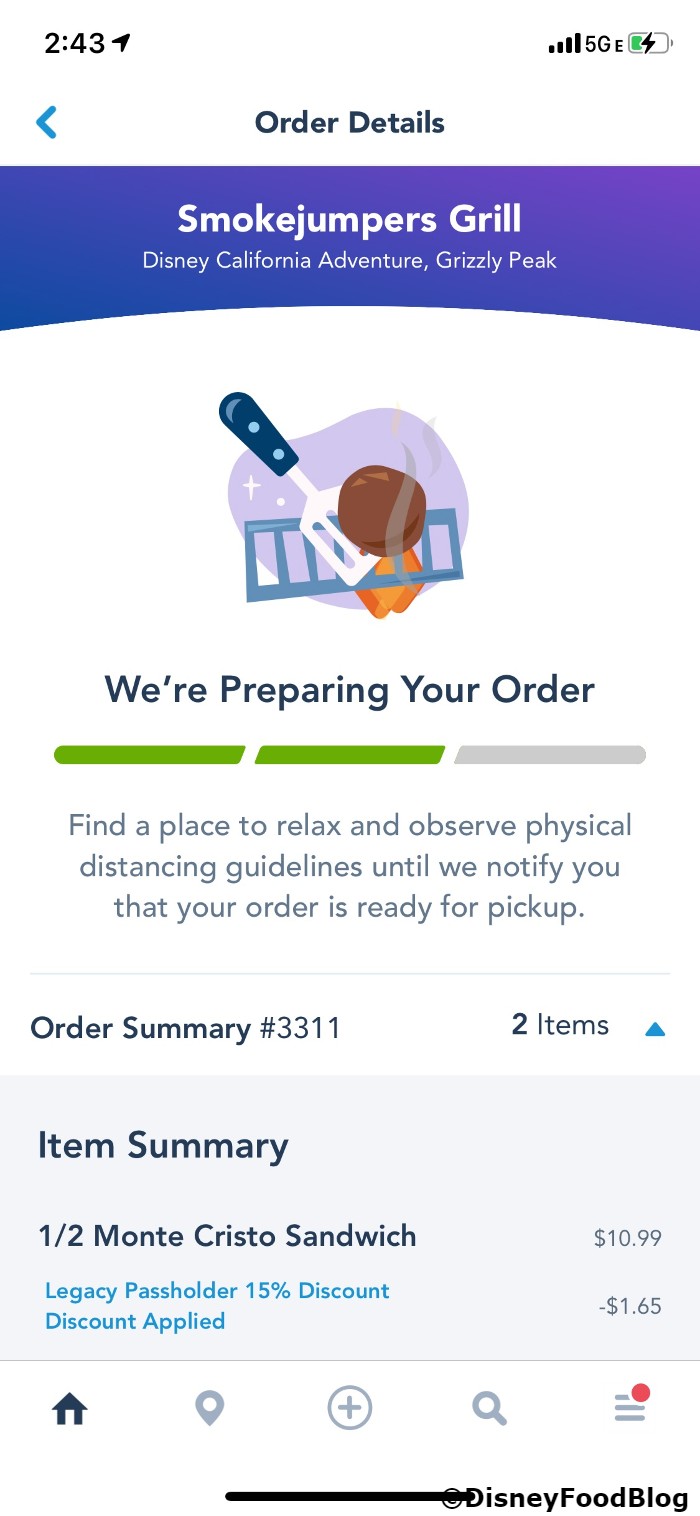
Task: Switch to the home tab
Action: tap(70, 1409)
